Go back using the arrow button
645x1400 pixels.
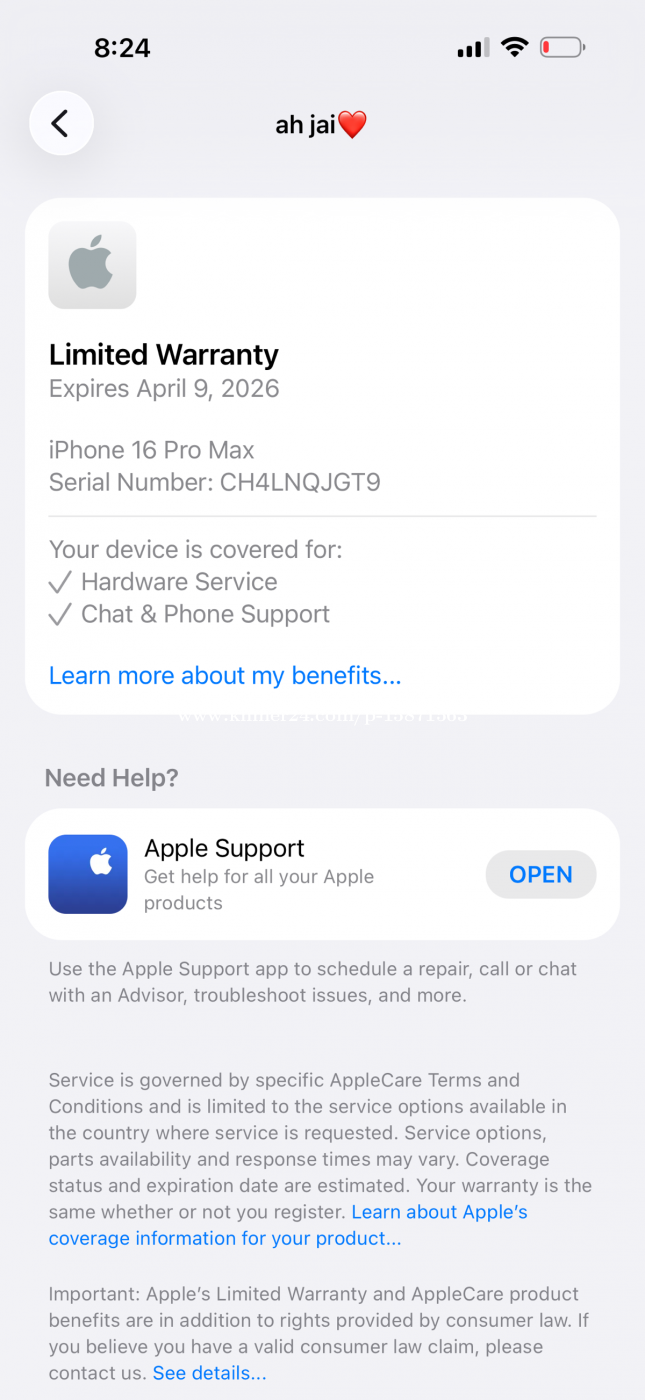(x=61, y=124)
